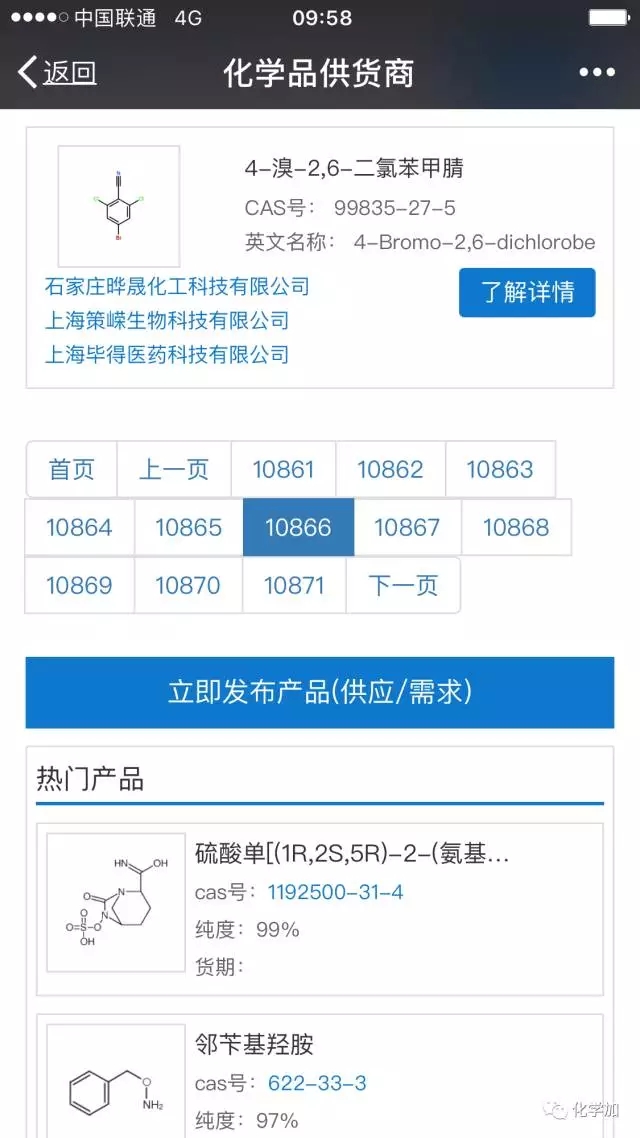The width and height of the screenshot is (640, 1138).
Task: Jump to 首页 first page
Action: (71, 469)
